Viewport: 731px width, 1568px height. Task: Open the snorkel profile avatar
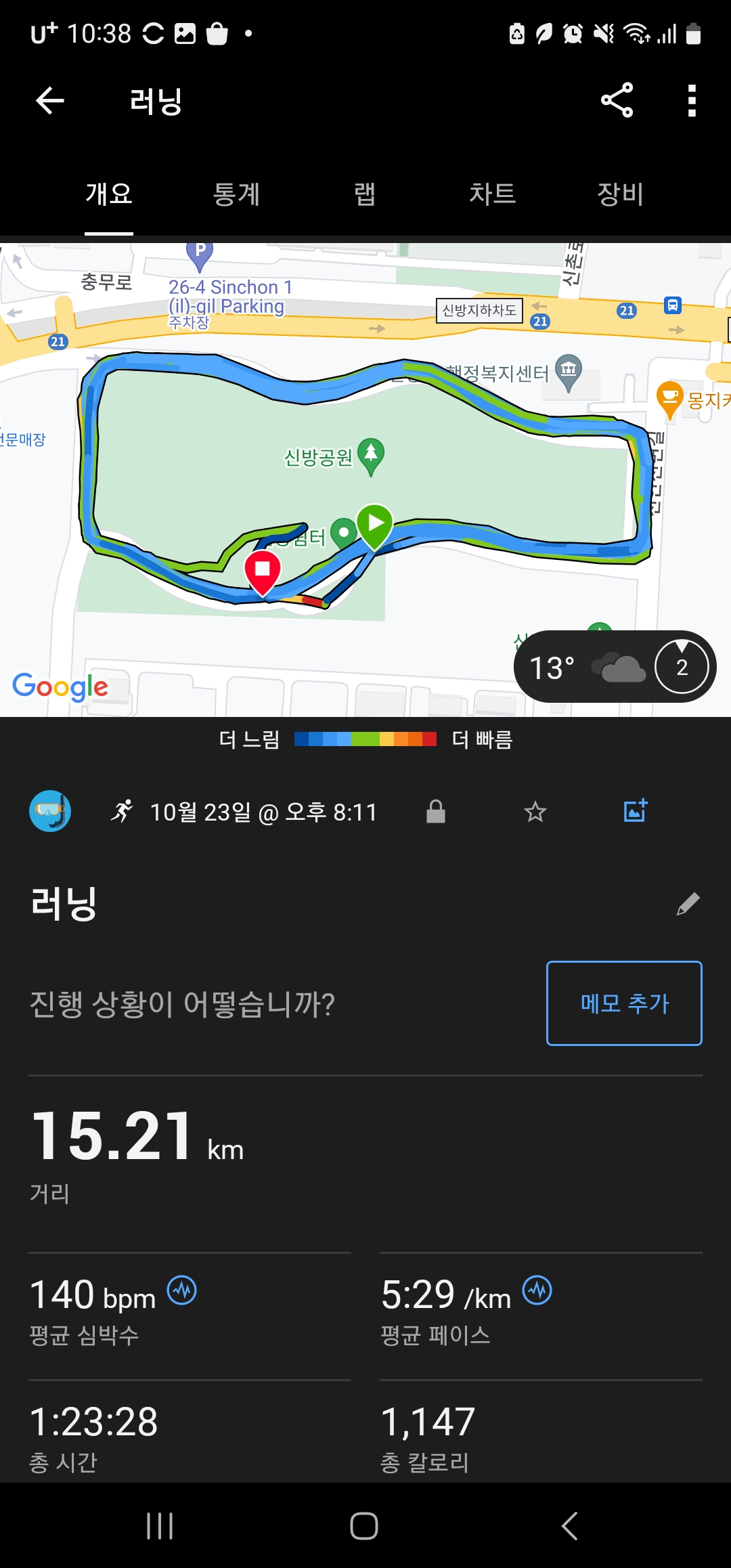pos(50,811)
